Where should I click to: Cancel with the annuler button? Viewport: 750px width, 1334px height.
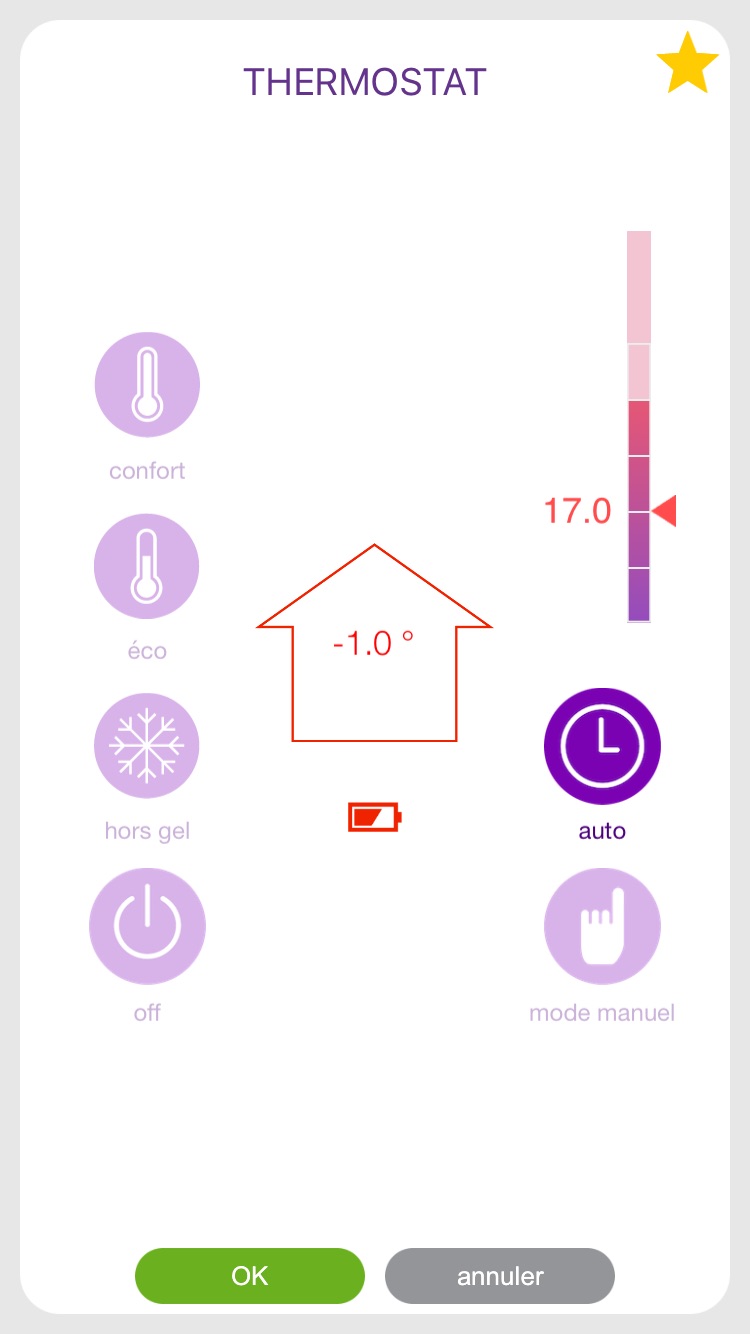click(500, 1276)
